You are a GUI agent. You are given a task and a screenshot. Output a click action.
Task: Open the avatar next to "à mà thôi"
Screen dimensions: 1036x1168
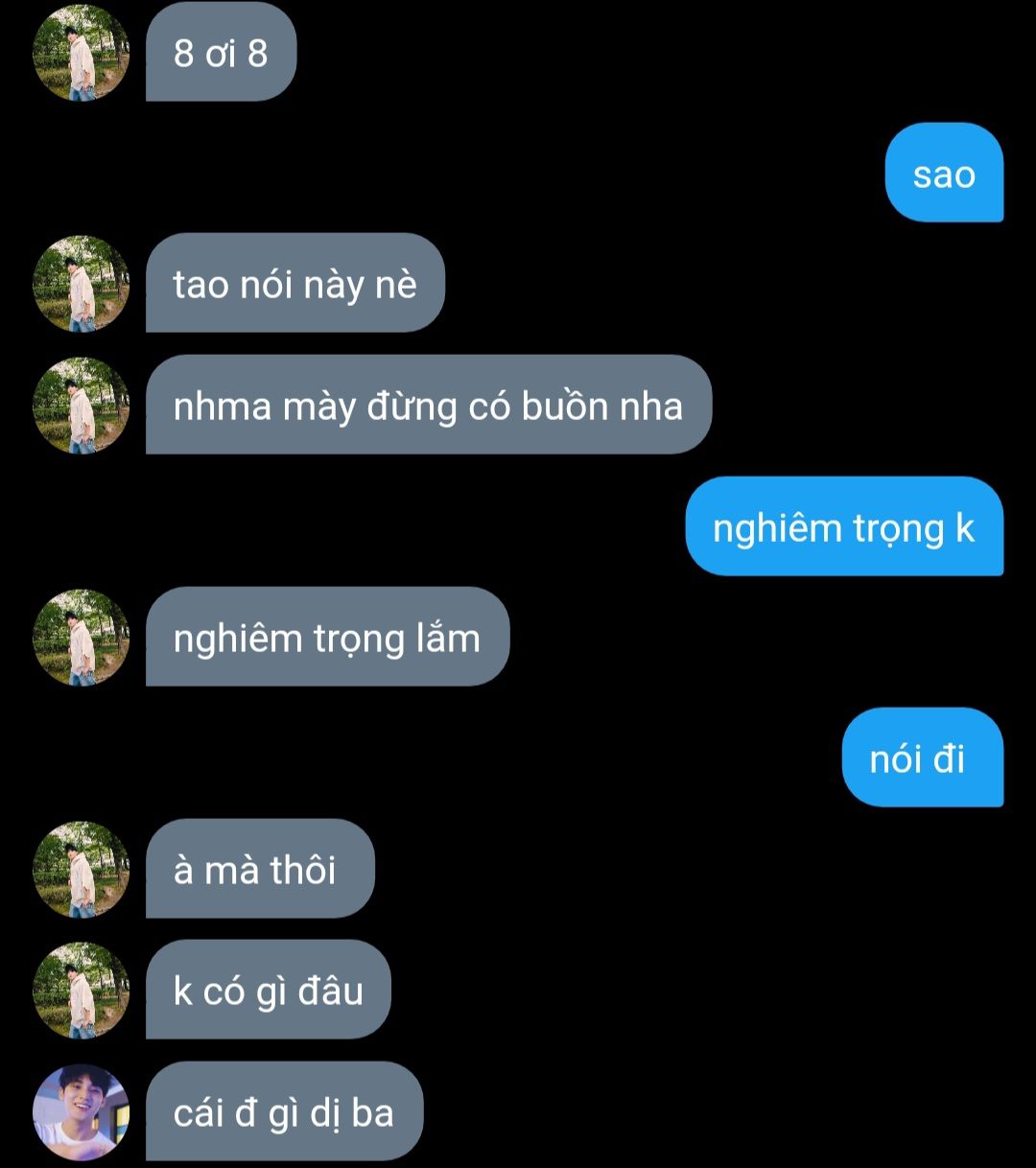point(81,869)
